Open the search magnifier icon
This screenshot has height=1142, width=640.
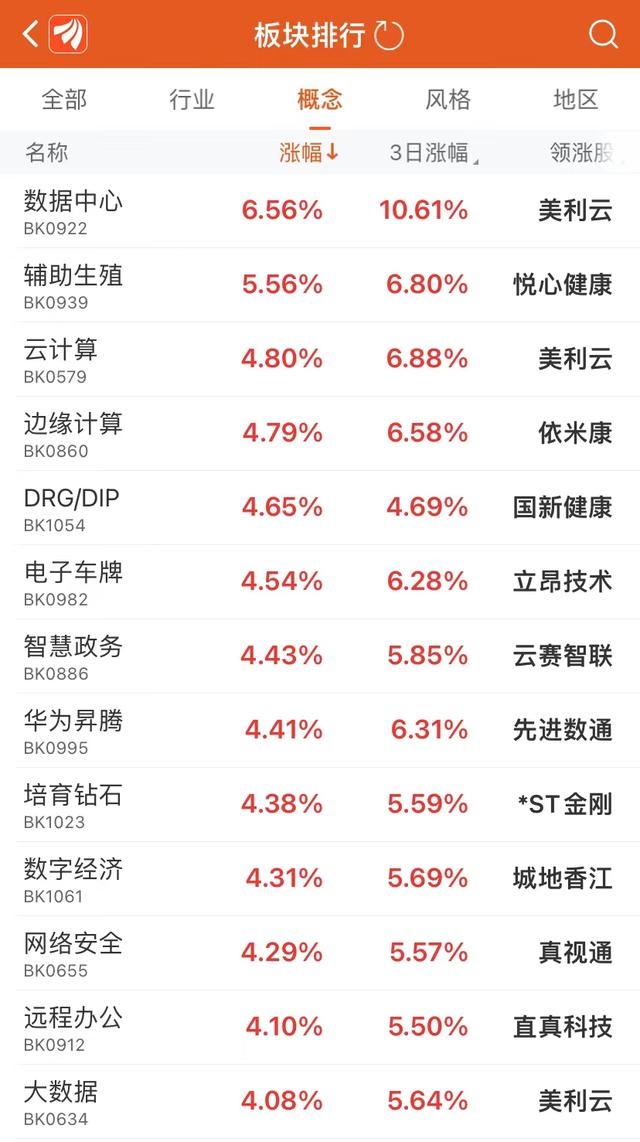603,34
